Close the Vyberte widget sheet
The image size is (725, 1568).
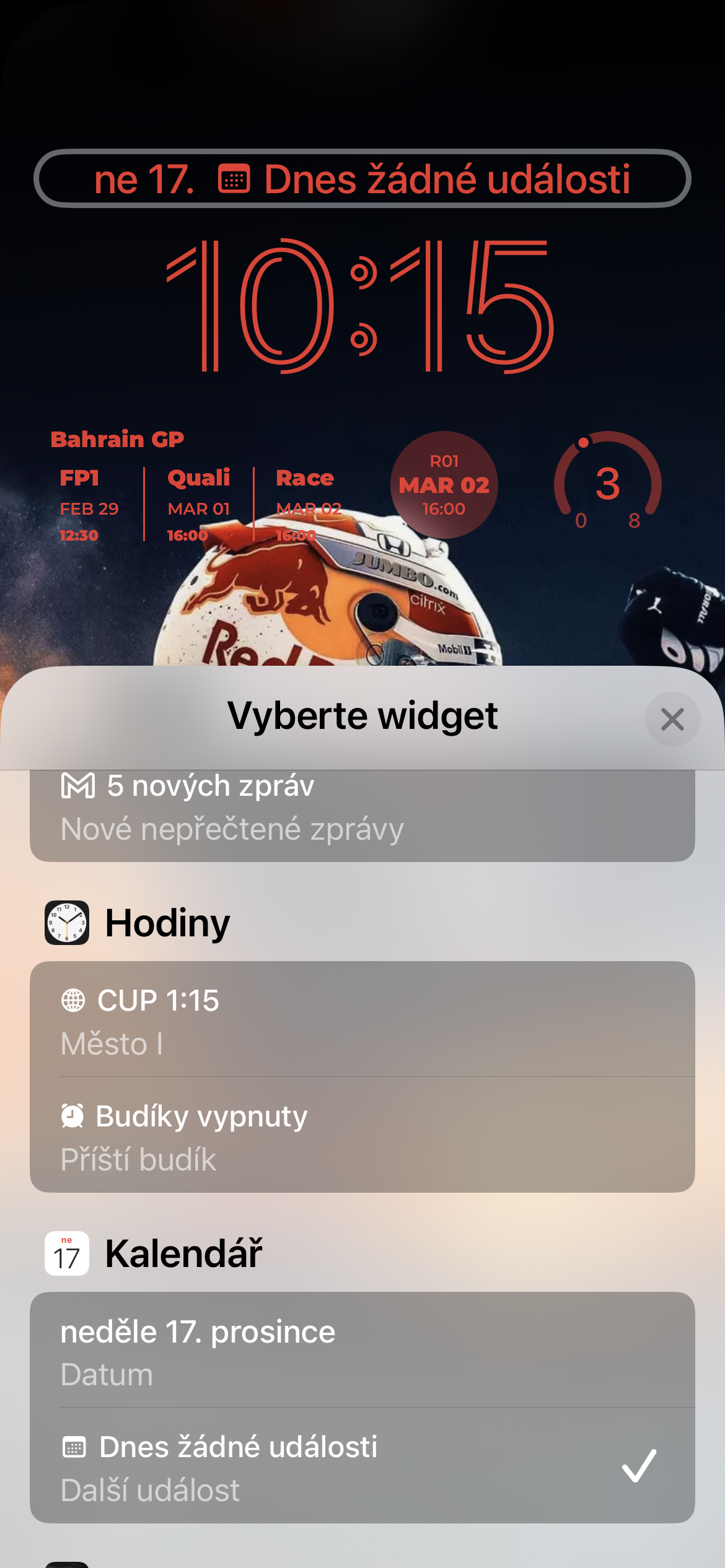[672, 719]
